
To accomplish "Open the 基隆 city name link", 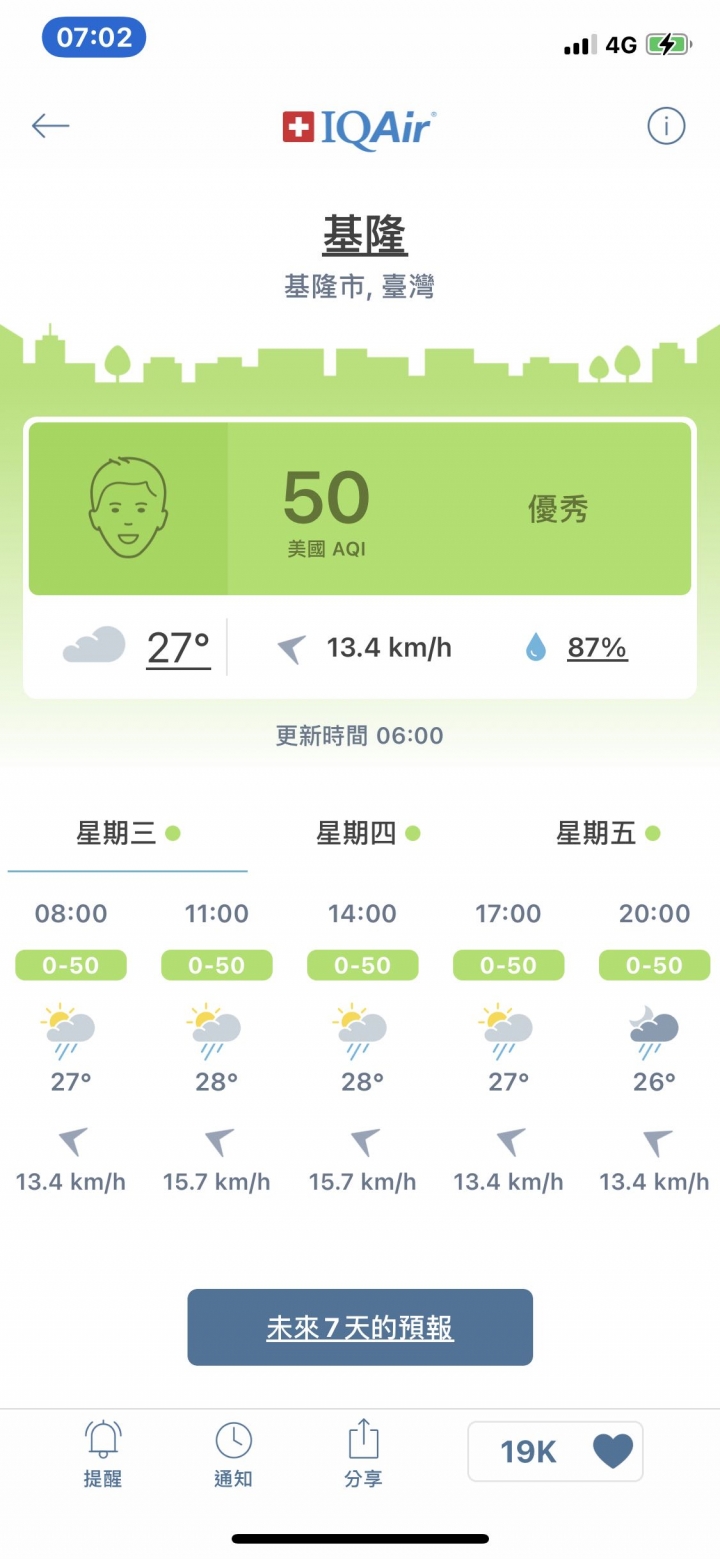I will coord(364,236).
